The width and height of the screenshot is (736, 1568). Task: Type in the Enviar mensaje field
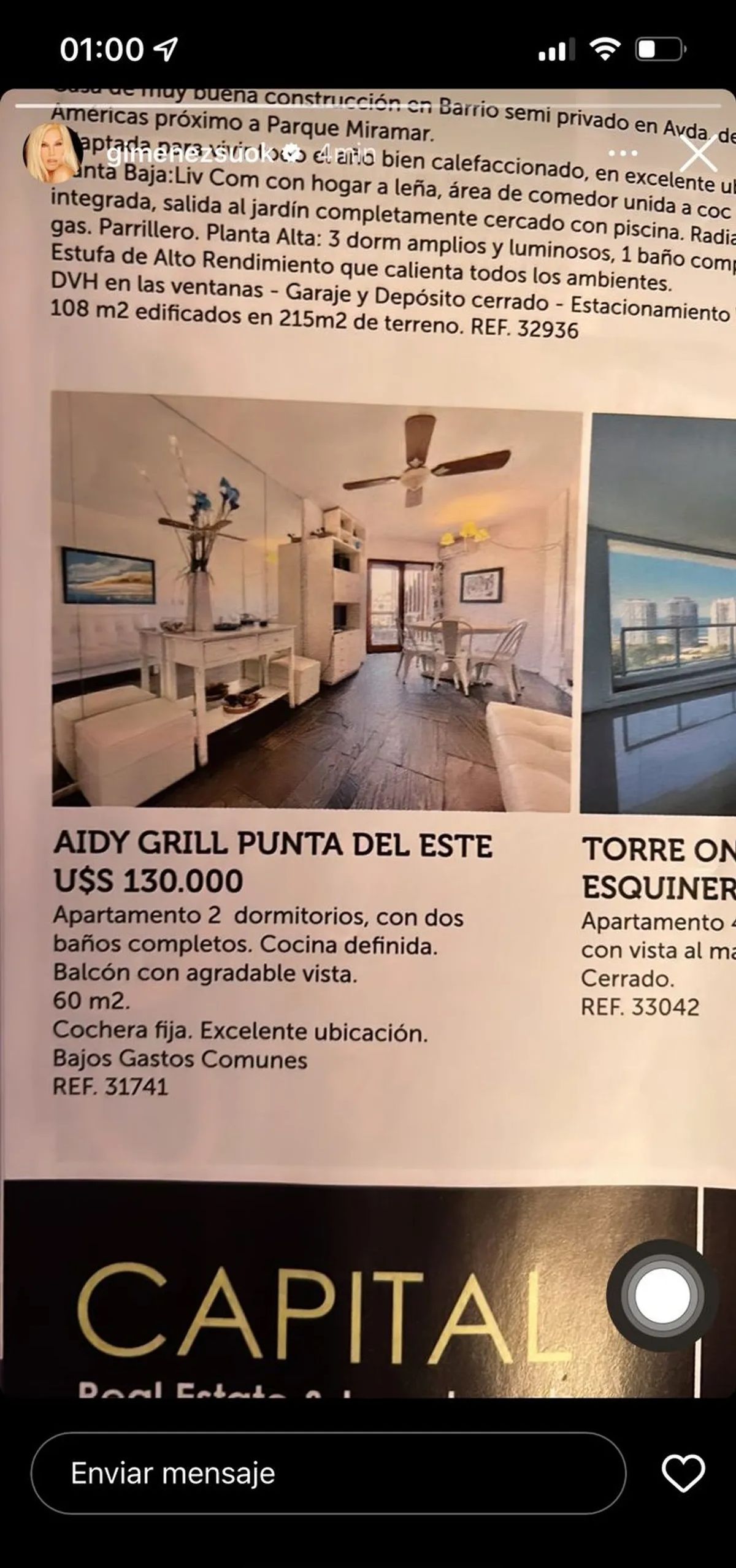328,1472
